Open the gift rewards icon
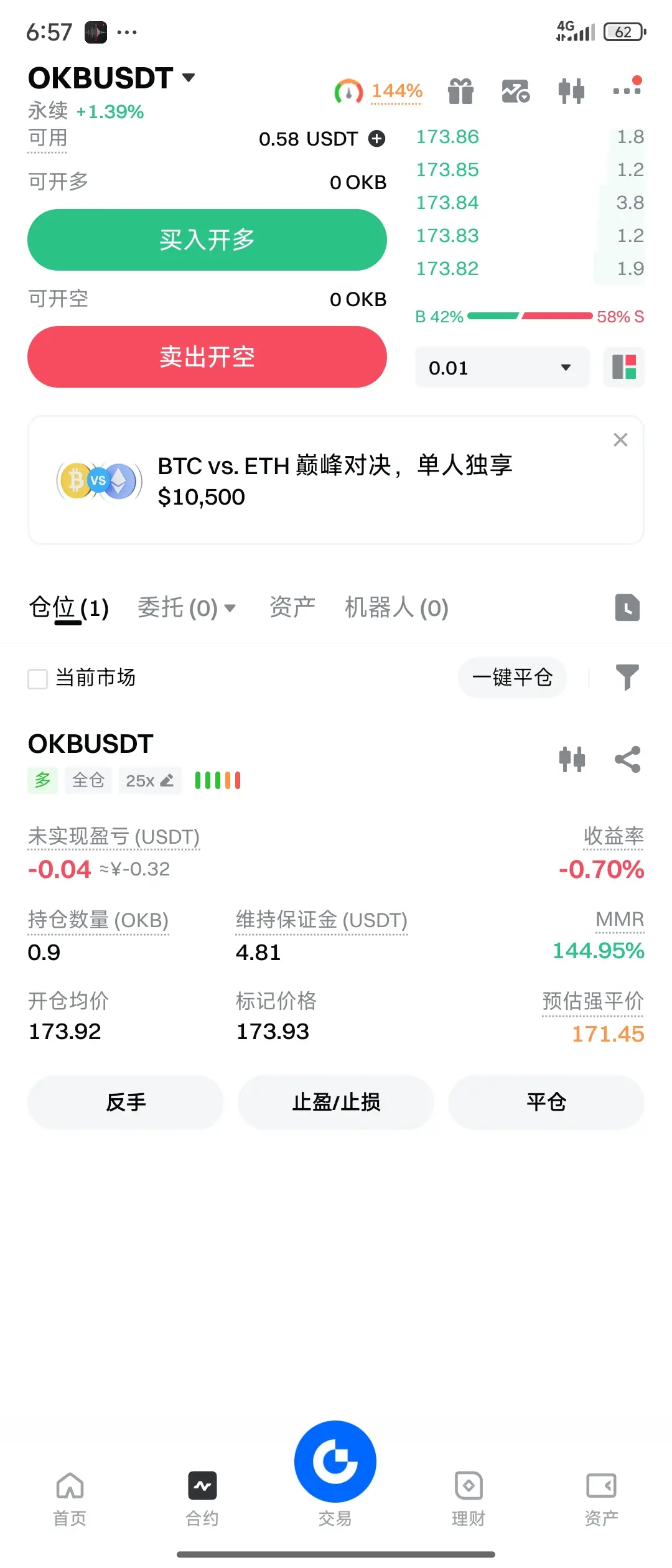 point(460,91)
